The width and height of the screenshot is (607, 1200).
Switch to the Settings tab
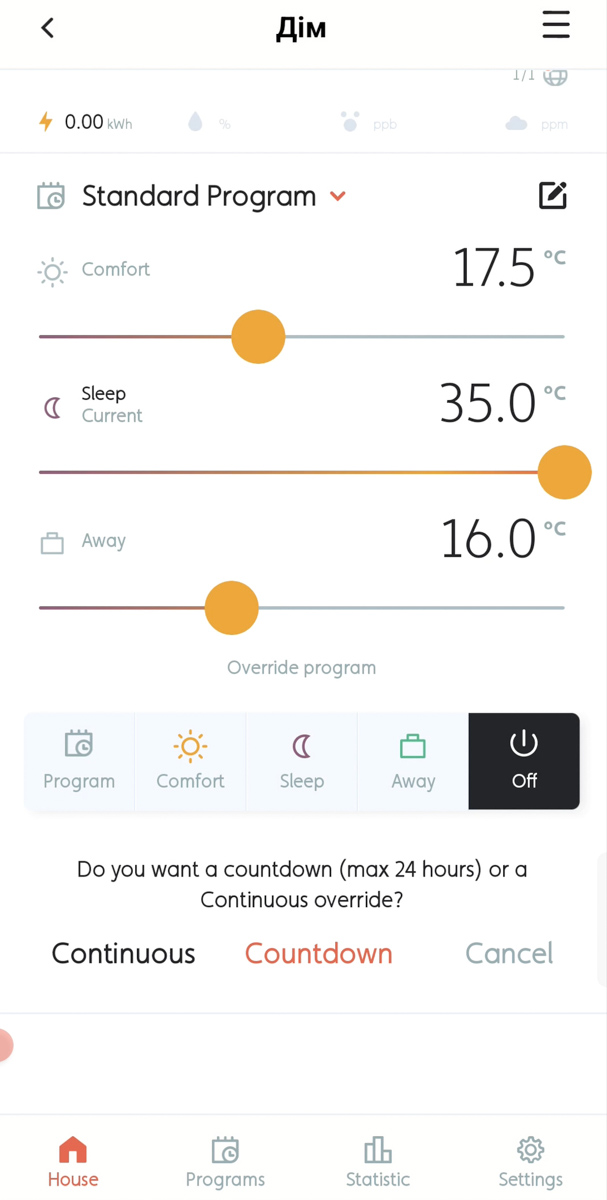[x=531, y=1162]
